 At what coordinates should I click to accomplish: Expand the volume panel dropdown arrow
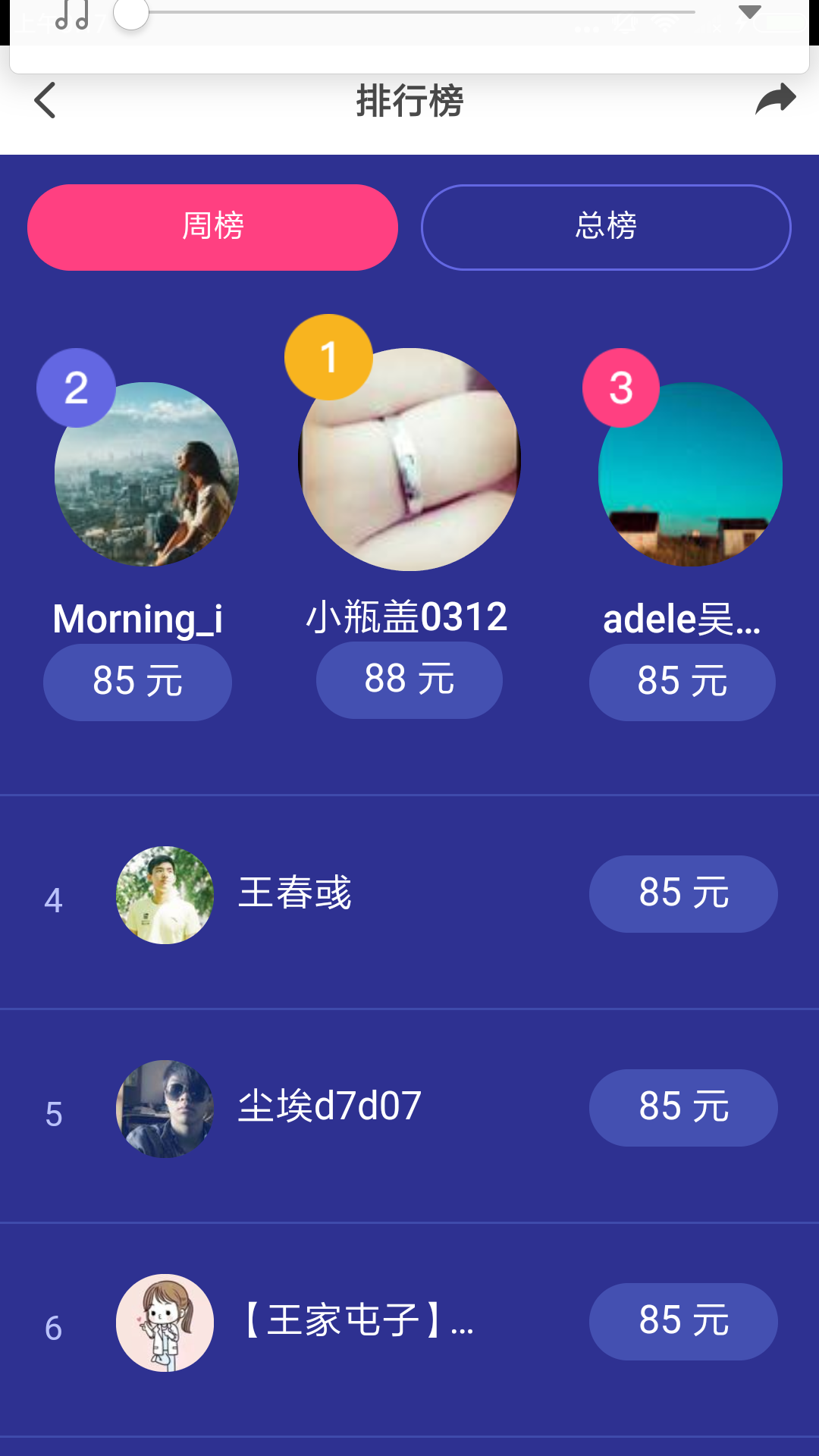coord(749,12)
